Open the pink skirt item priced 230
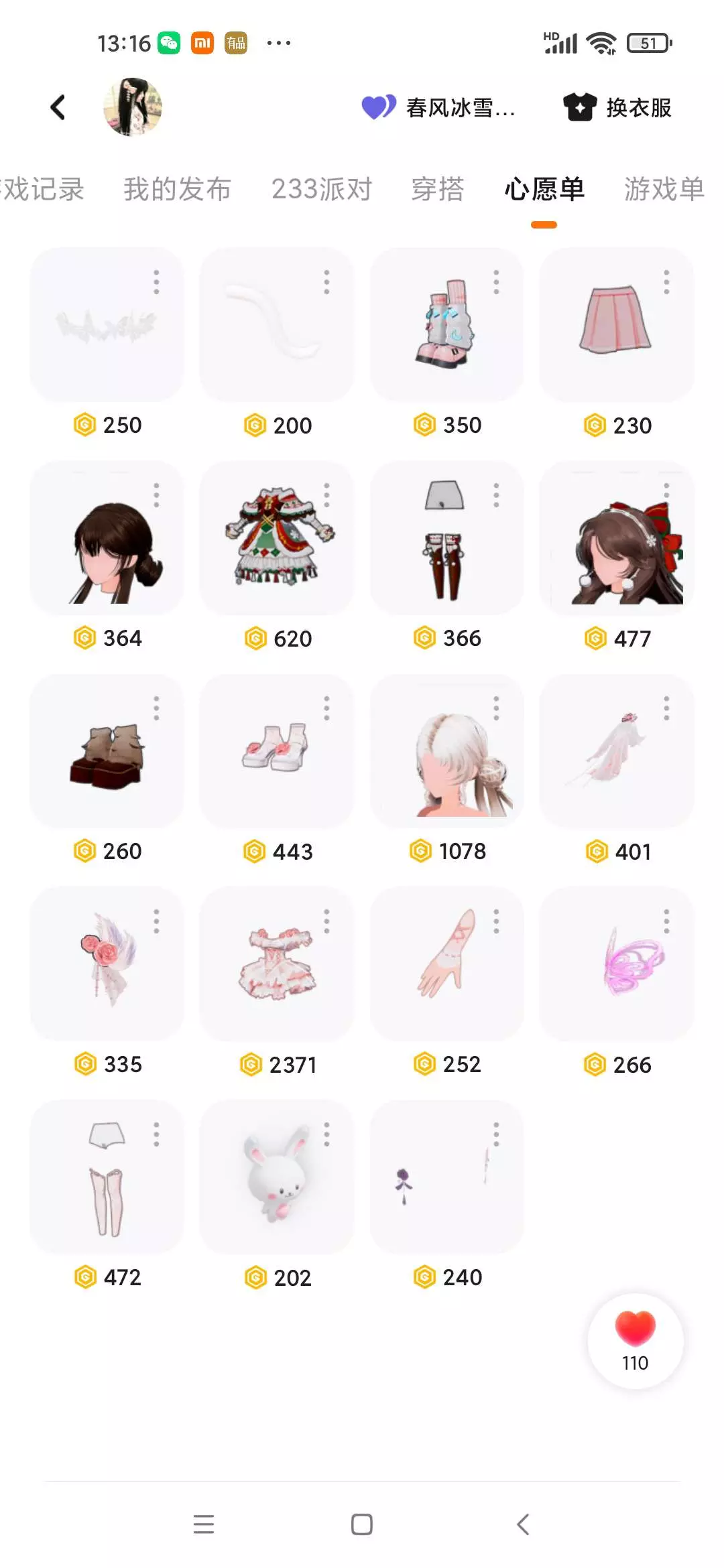Image resolution: width=724 pixels, height=1568 pixels. pos(617,325)
